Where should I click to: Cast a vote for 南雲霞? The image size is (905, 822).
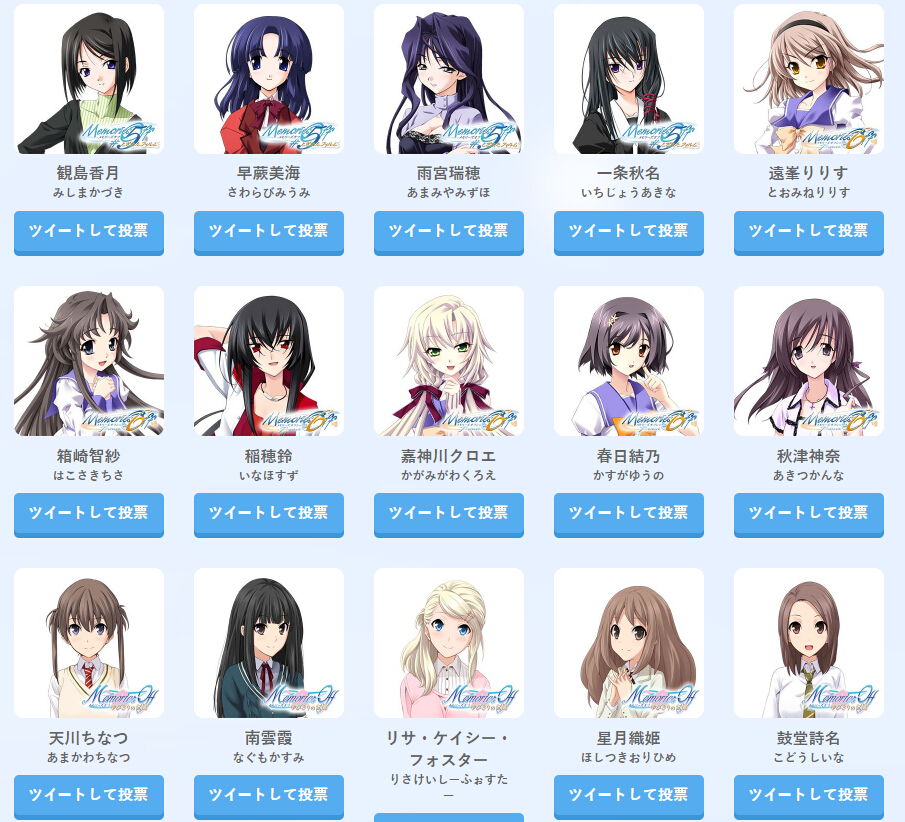269,796
